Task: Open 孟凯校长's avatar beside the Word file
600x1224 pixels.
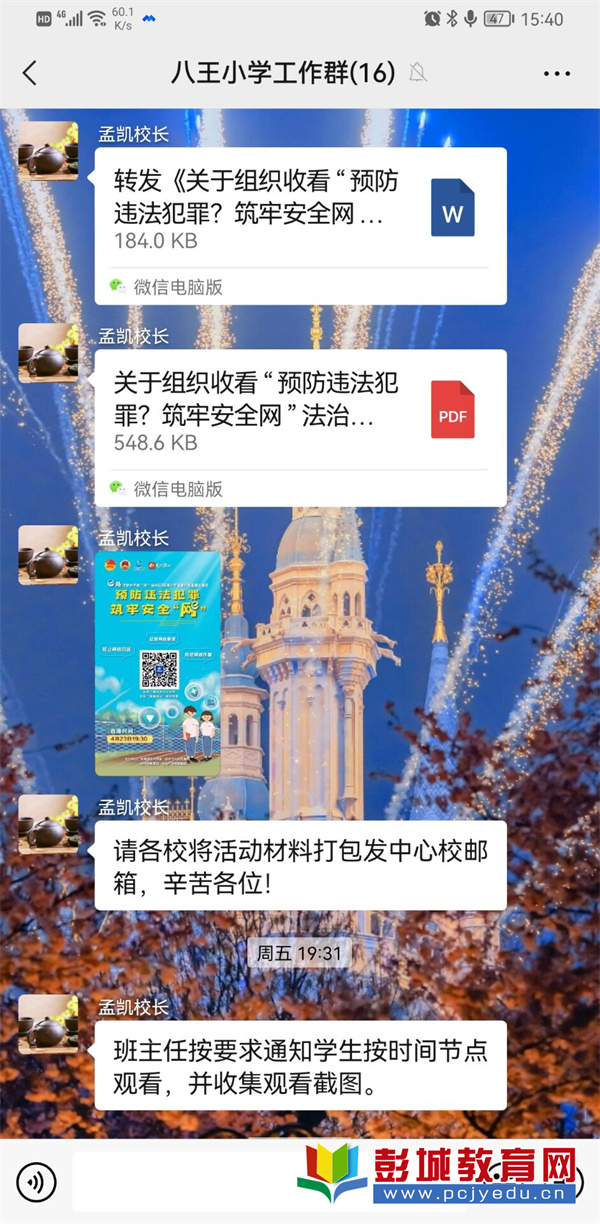Action: [x=48, y=151]
